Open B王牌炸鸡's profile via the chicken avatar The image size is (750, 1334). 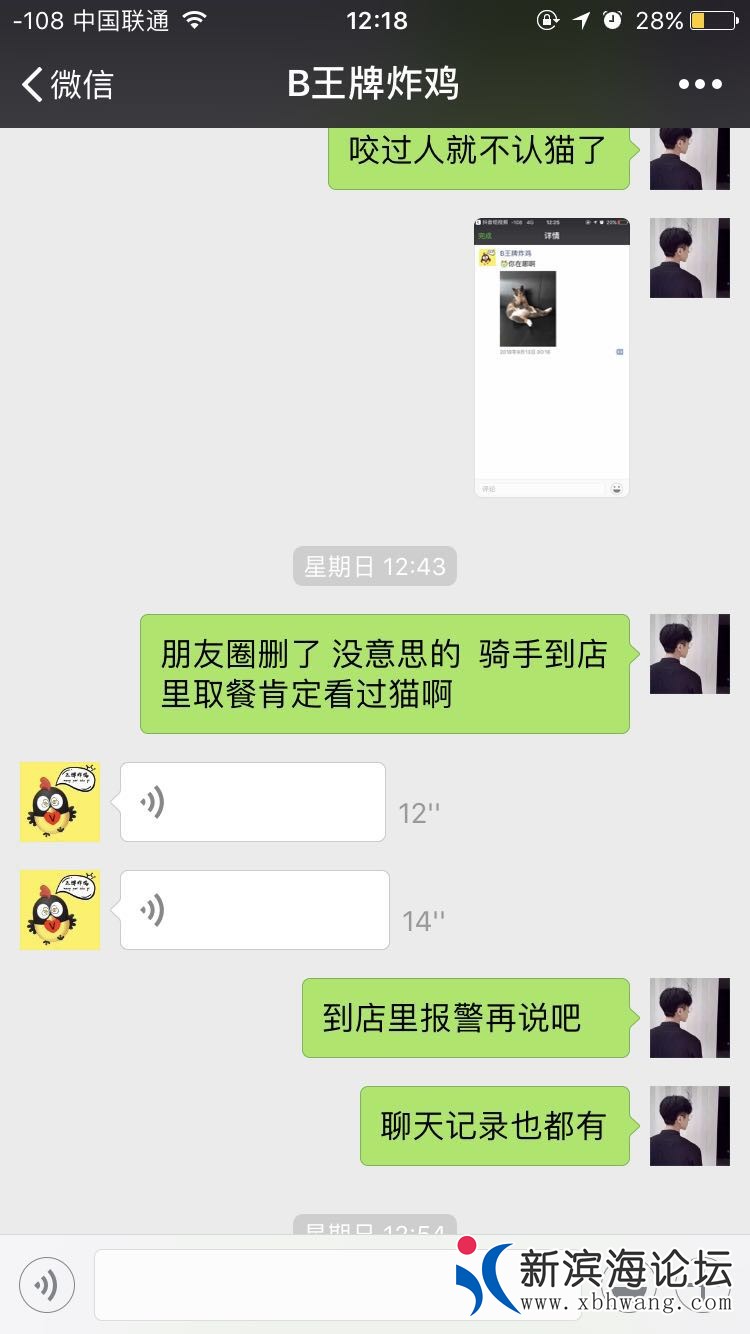click(x=60, y=802)
